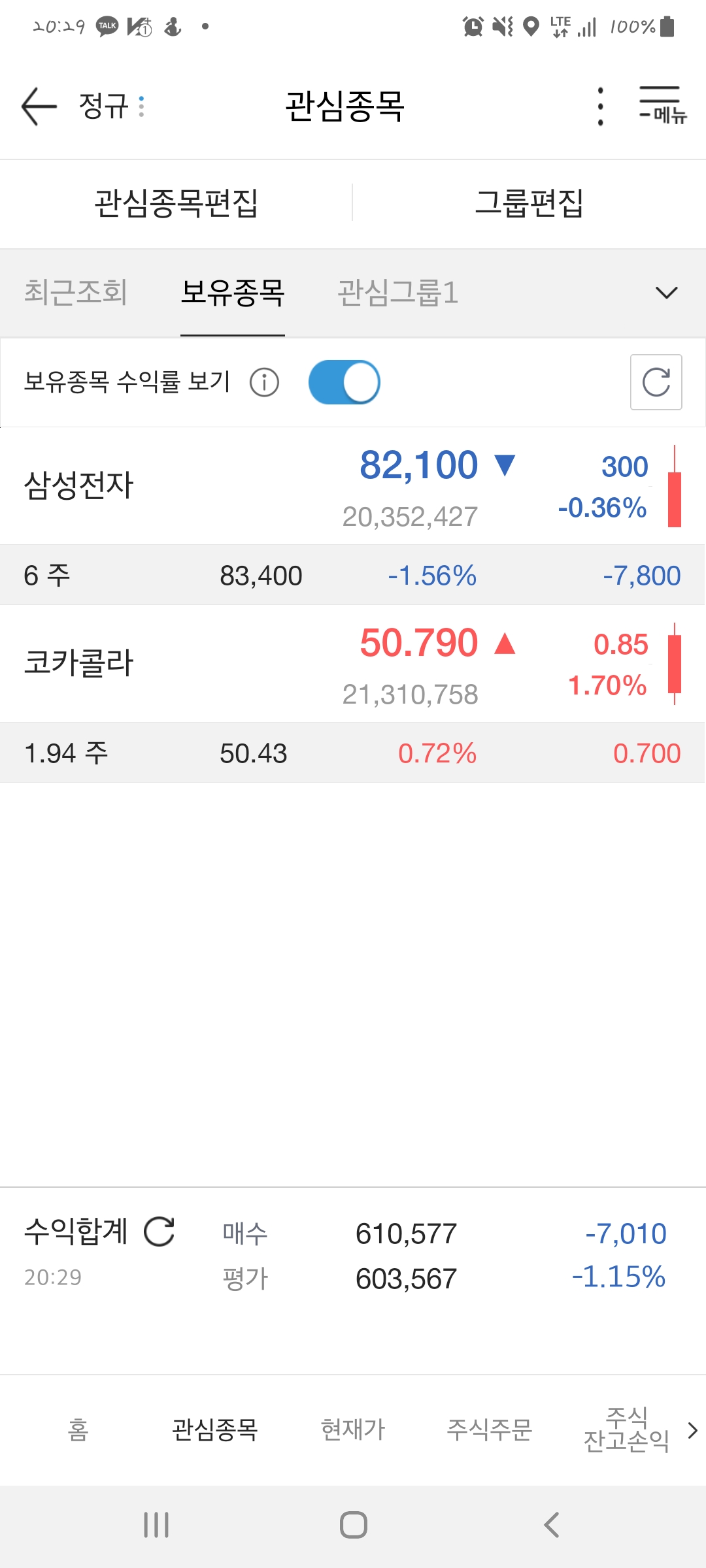Refresh the 수익합계 total
The width and height of the screenshot is (706, 1568).
coord(160,1232)
